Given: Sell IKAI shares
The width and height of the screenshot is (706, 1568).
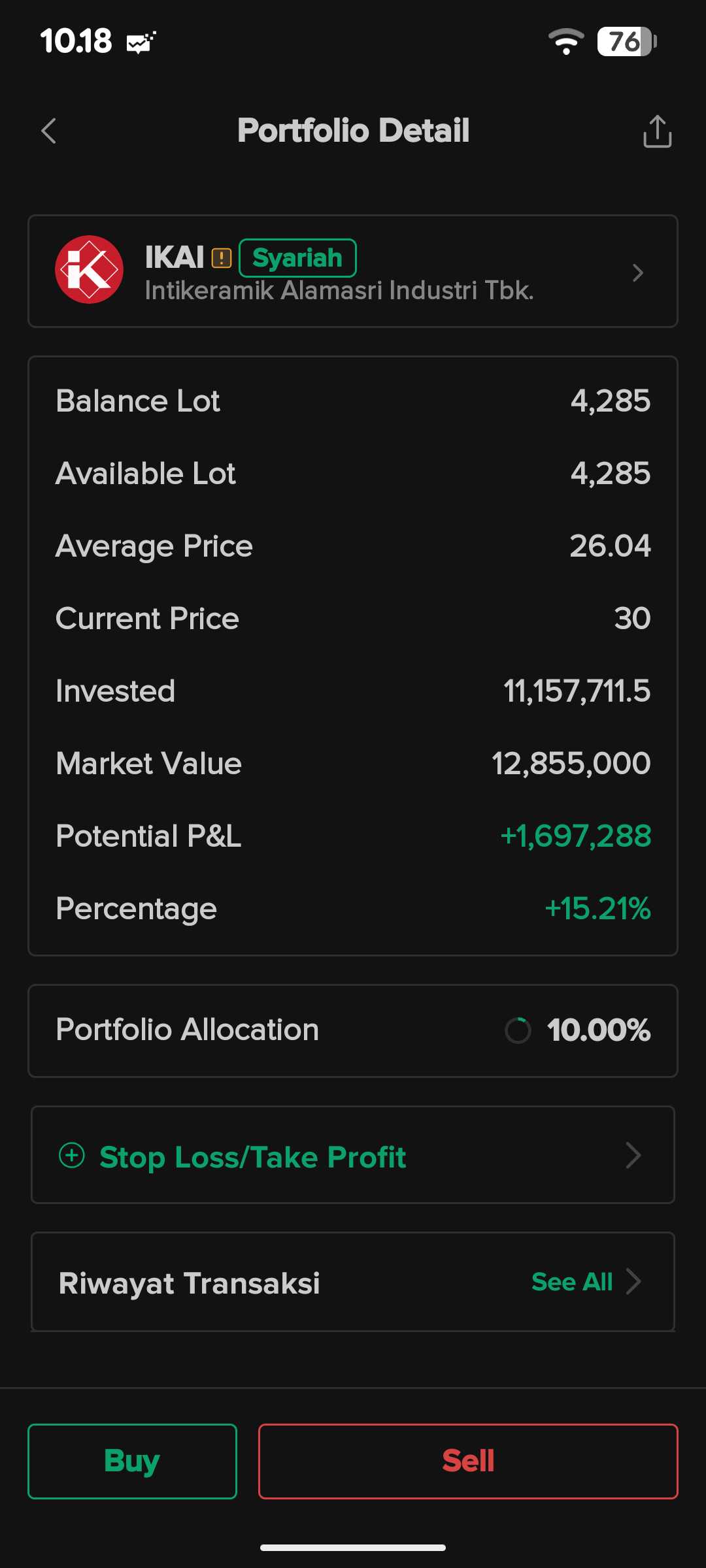Looking at the screenshot, I should coord(468,1461).
